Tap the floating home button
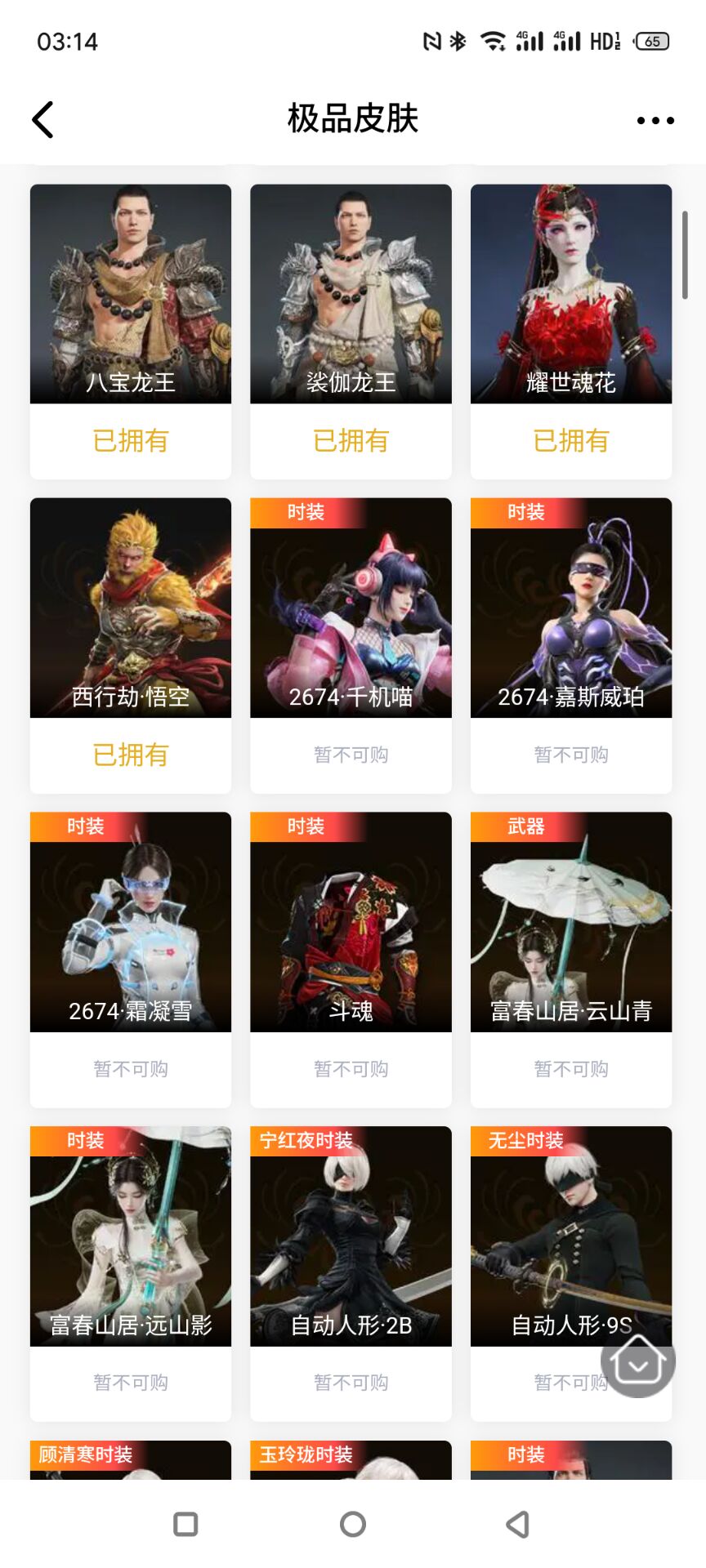 point(638,1361)
